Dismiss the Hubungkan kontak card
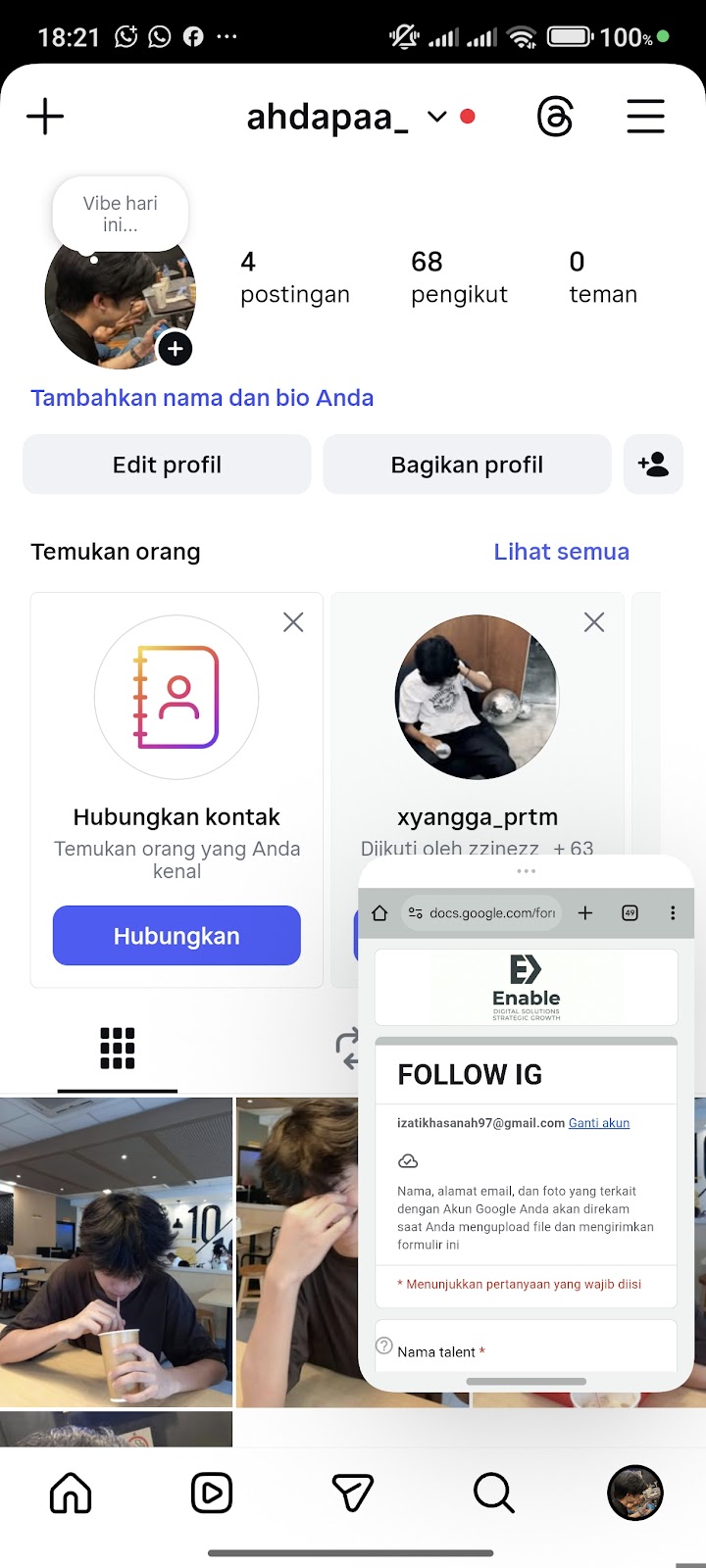 [293, 622]
